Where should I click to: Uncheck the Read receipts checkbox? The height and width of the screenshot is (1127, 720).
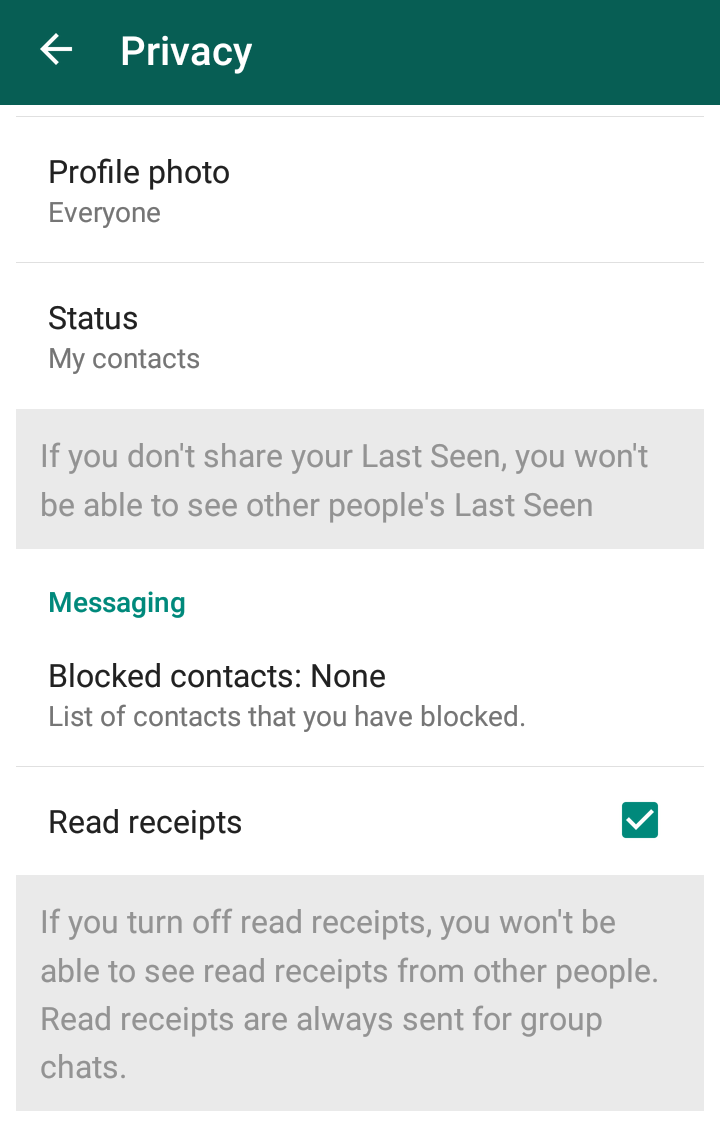pos(639,821)
